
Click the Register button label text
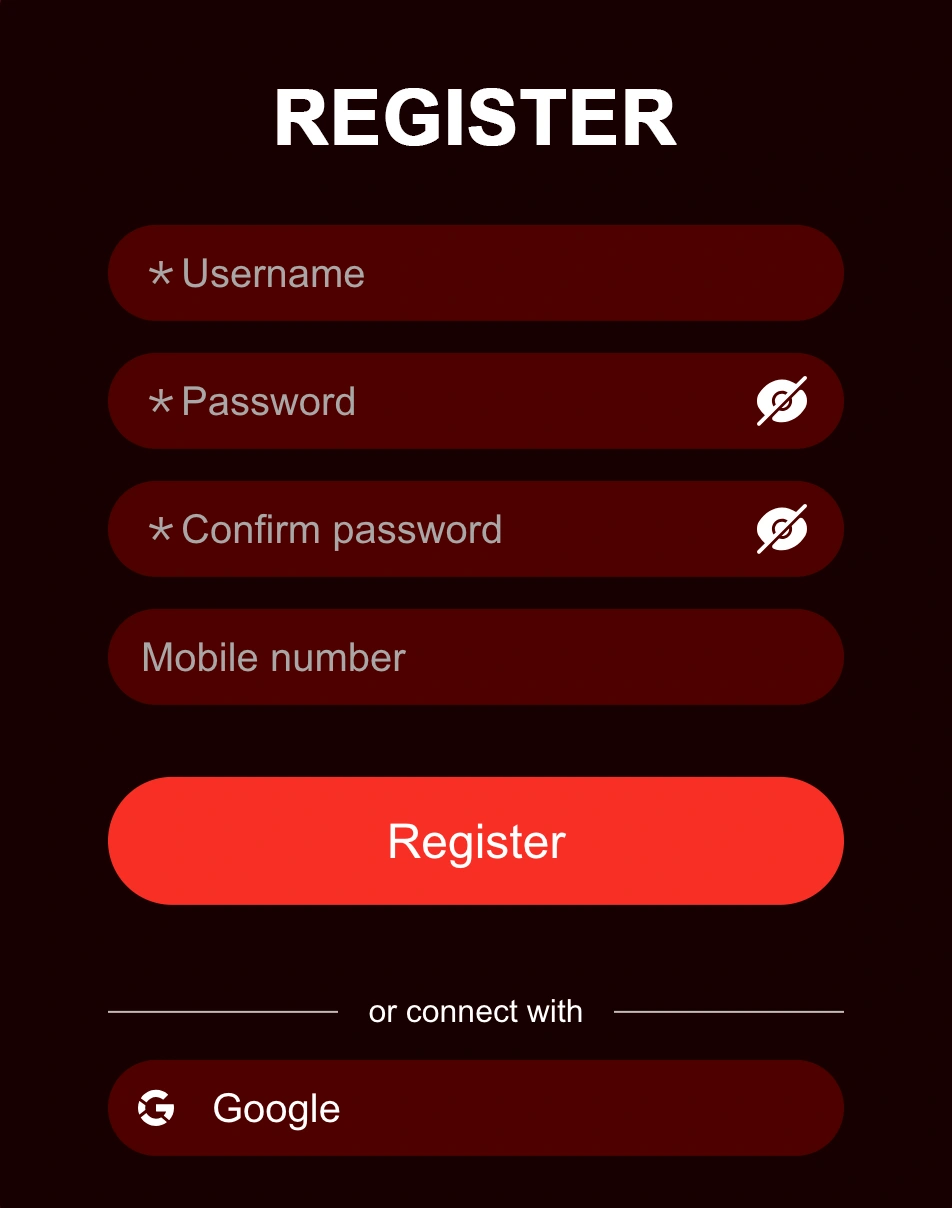(476, 841)
